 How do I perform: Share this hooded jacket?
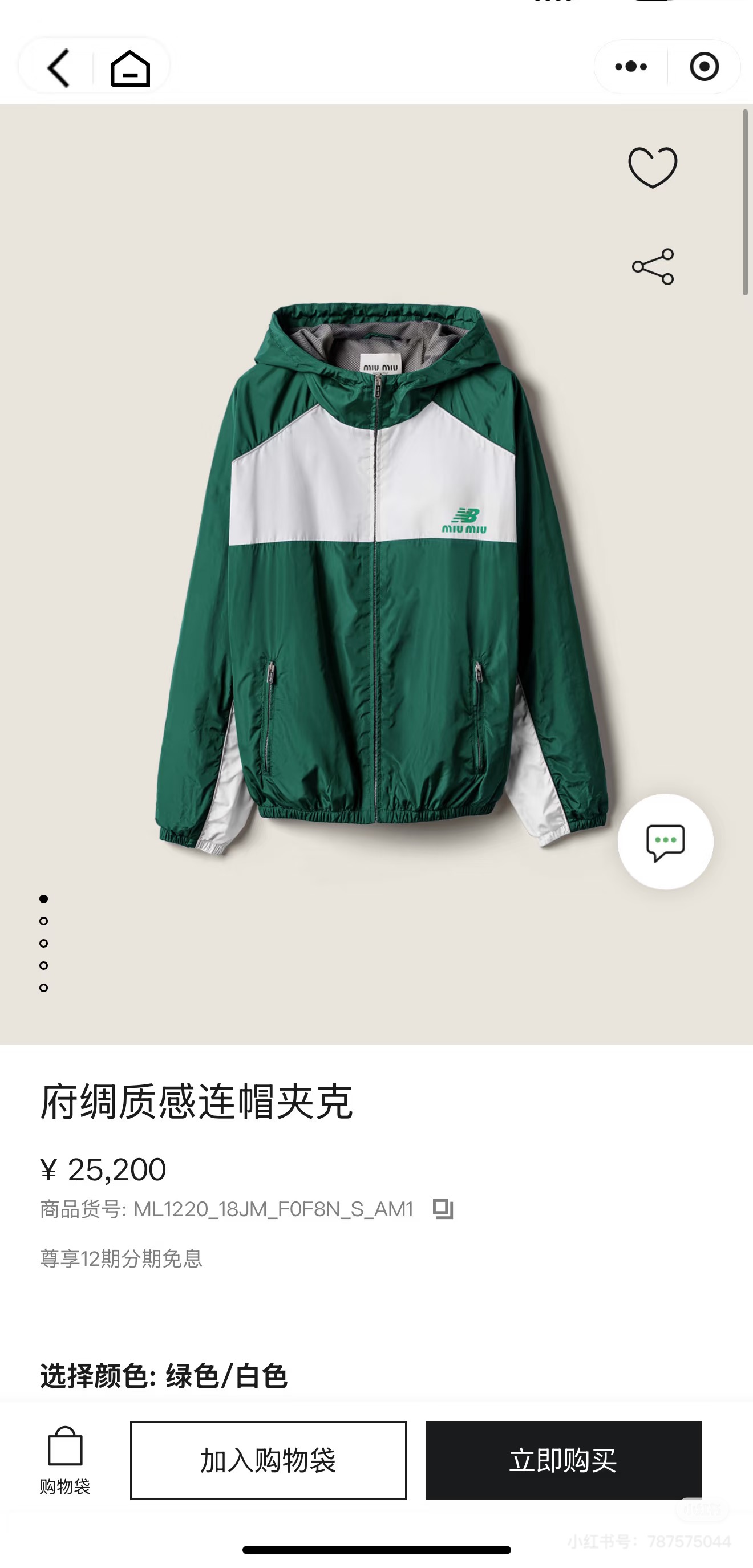click(x=653, y=267)
